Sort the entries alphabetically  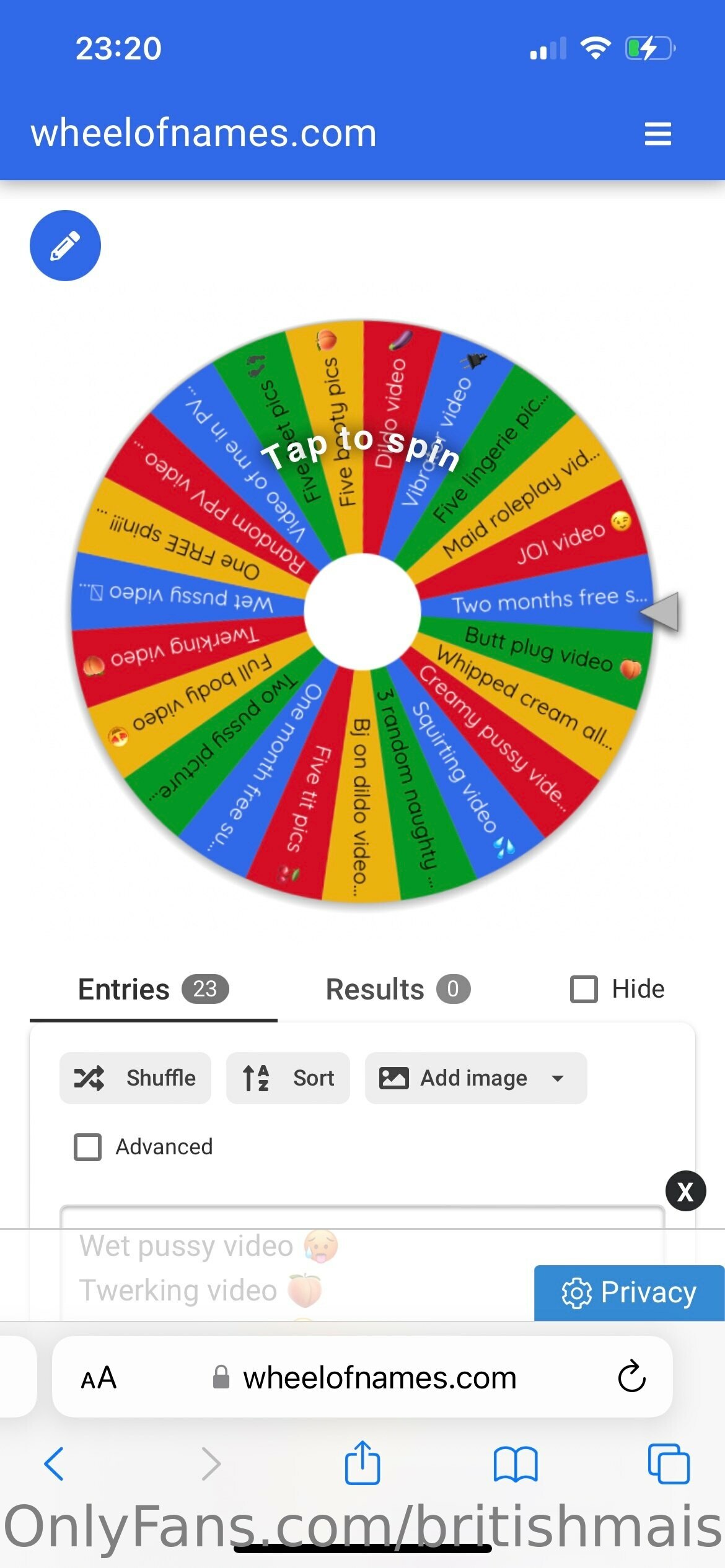[x=288, y=1078]
